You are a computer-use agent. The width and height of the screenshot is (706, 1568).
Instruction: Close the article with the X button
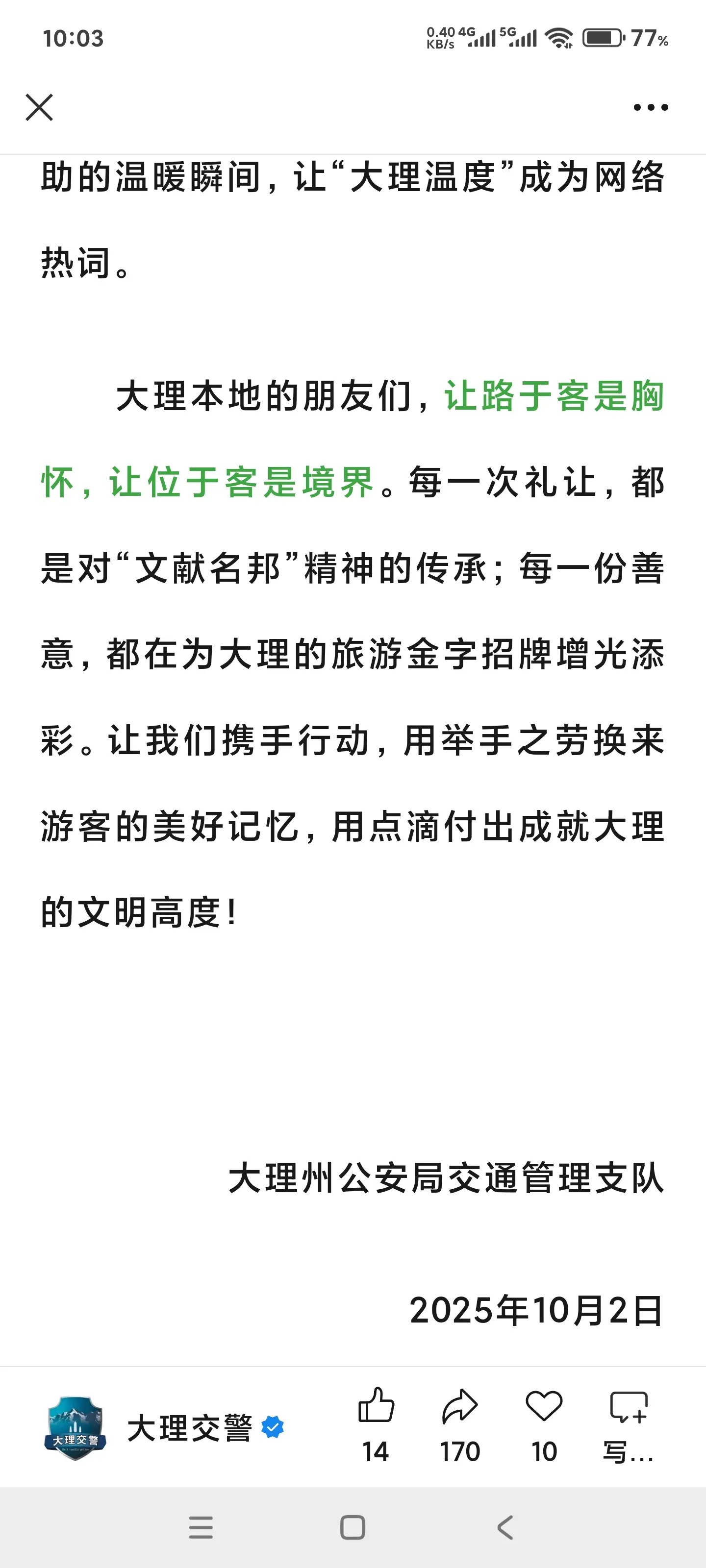click(40, 108)
